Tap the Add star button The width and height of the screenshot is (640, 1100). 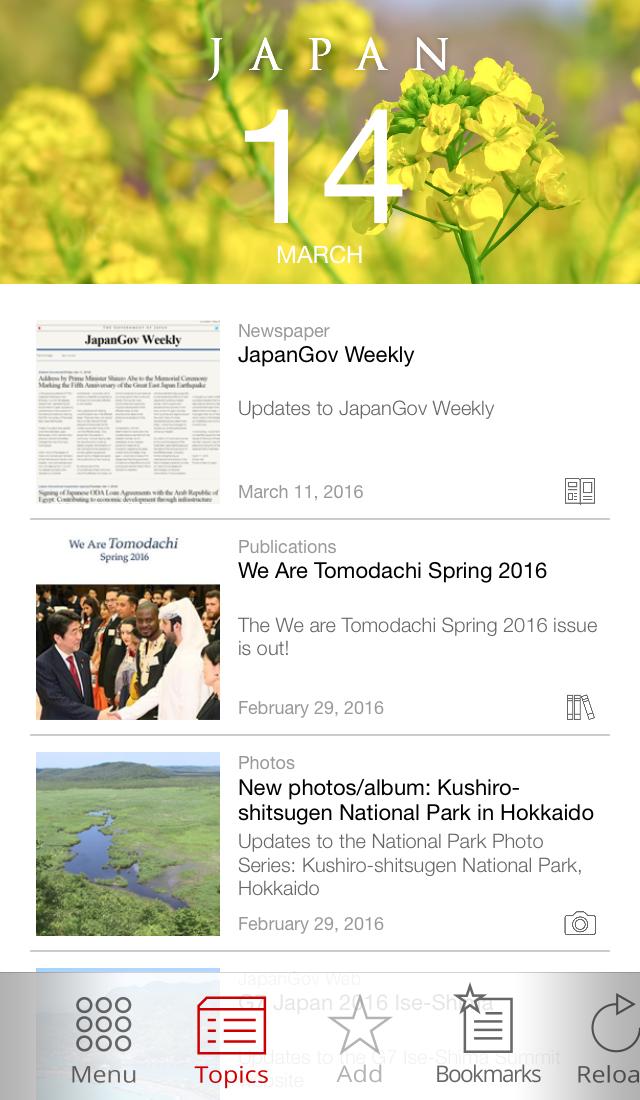(359, 1038)
